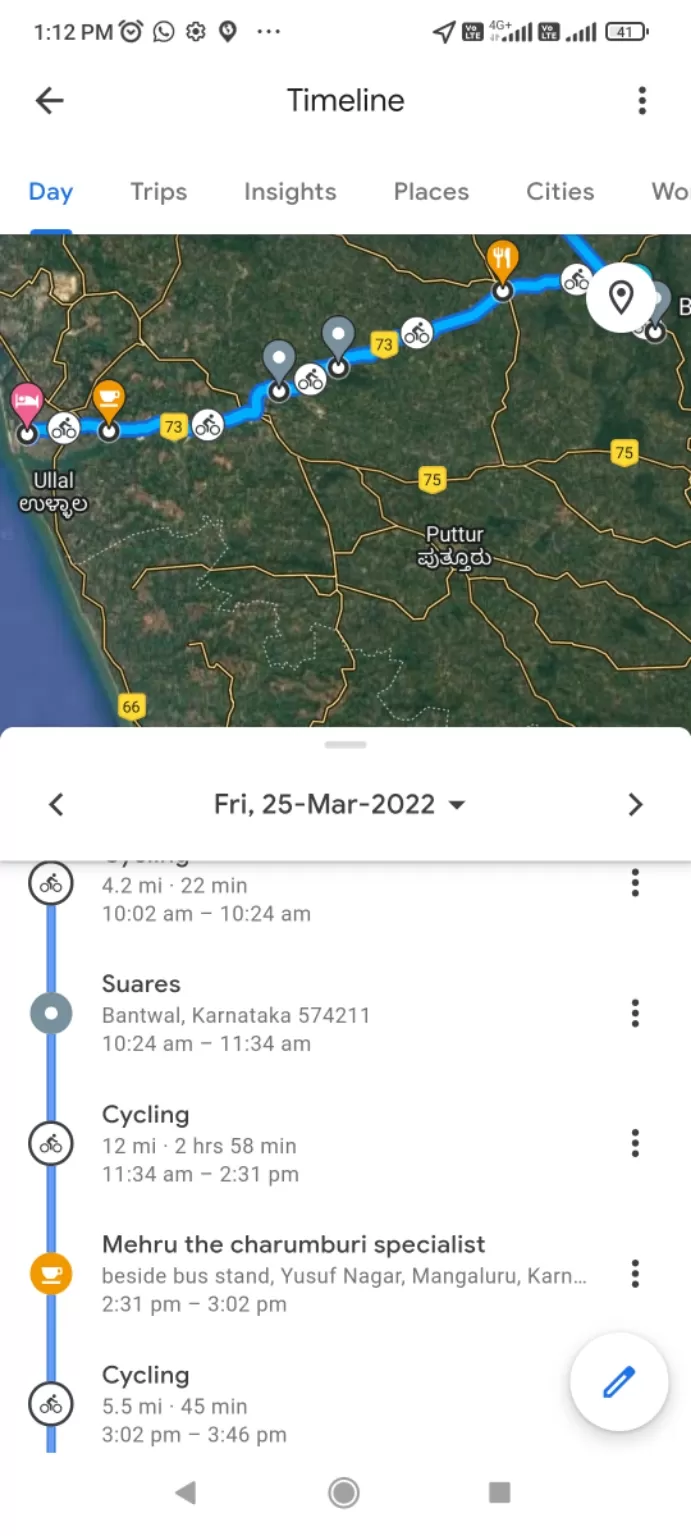Select the Day tab
This screenshot has width=691, height=1536.
[50, 192]
